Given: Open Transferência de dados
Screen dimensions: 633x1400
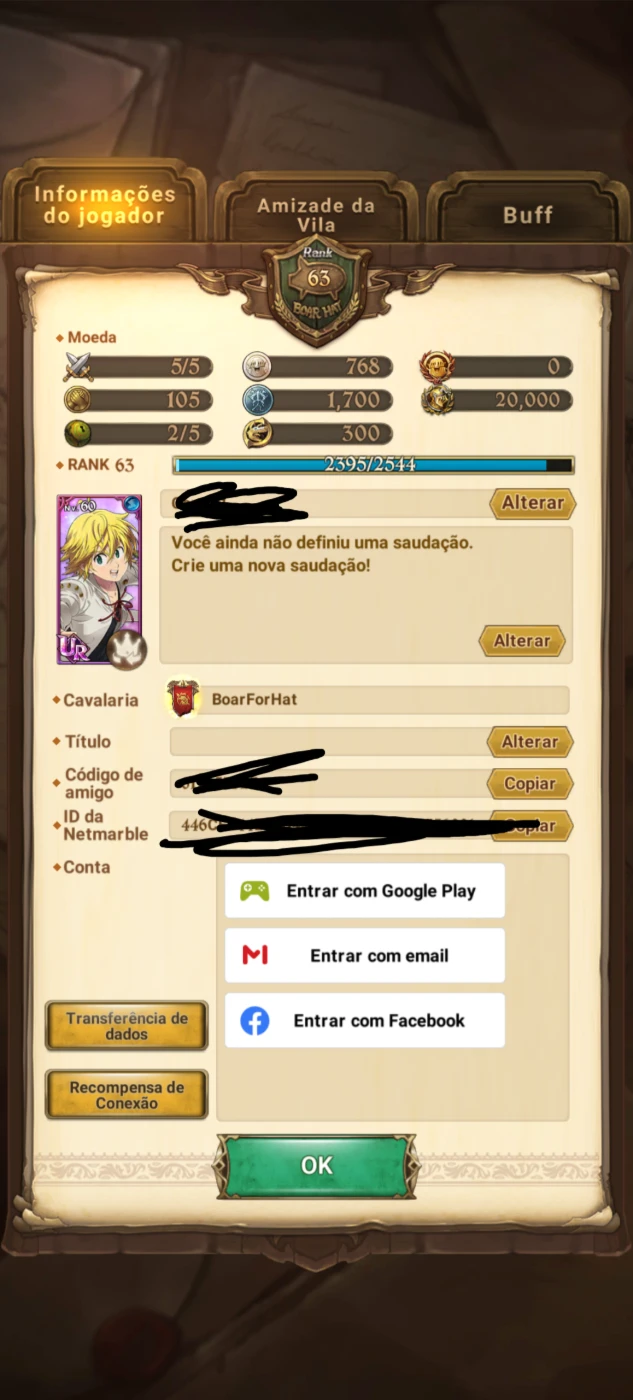Looking at the screenshot, I should [x=127, y=1026].
